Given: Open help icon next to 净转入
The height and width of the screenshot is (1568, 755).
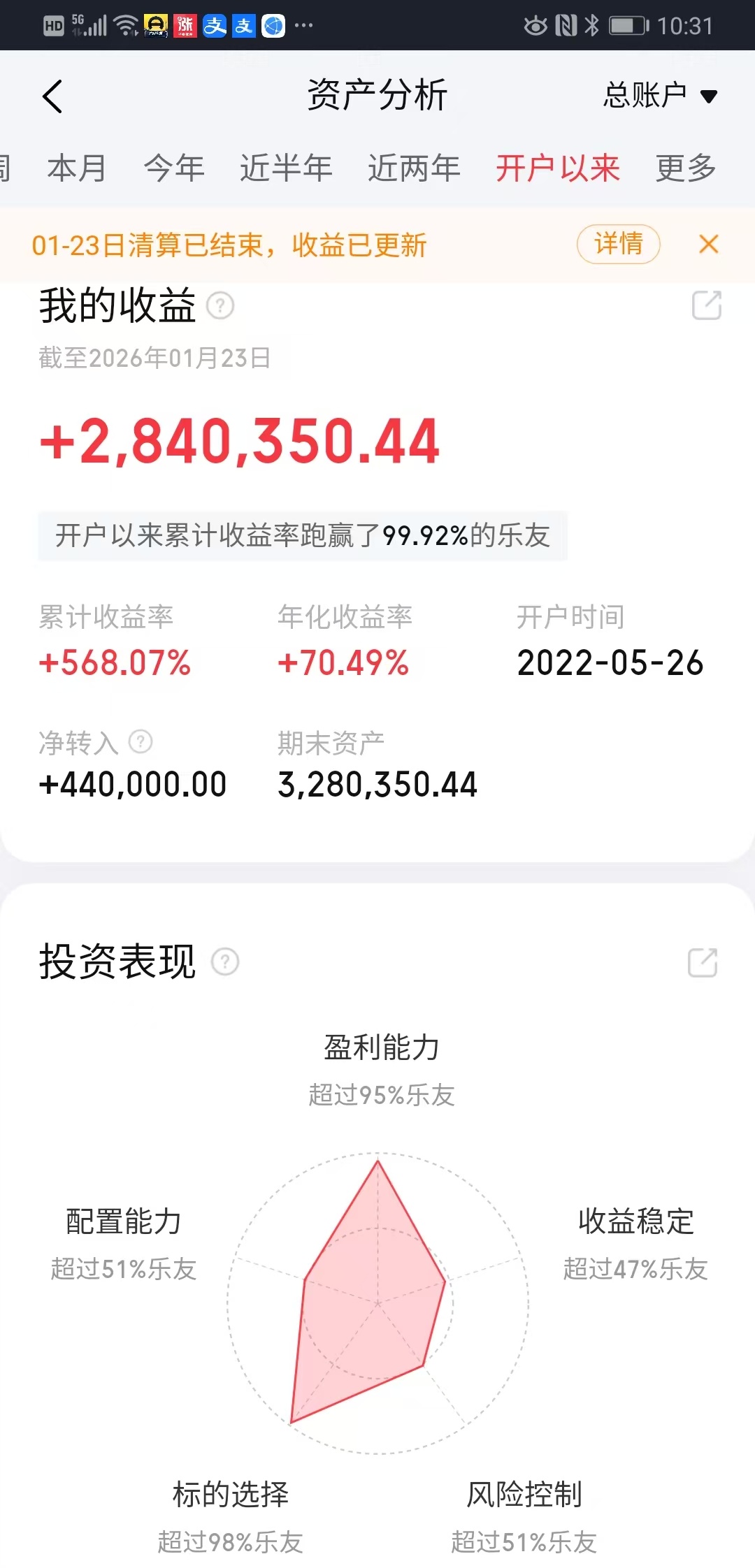Looking at the screenshot, I should pyautogui.click(x=141, y=741).
